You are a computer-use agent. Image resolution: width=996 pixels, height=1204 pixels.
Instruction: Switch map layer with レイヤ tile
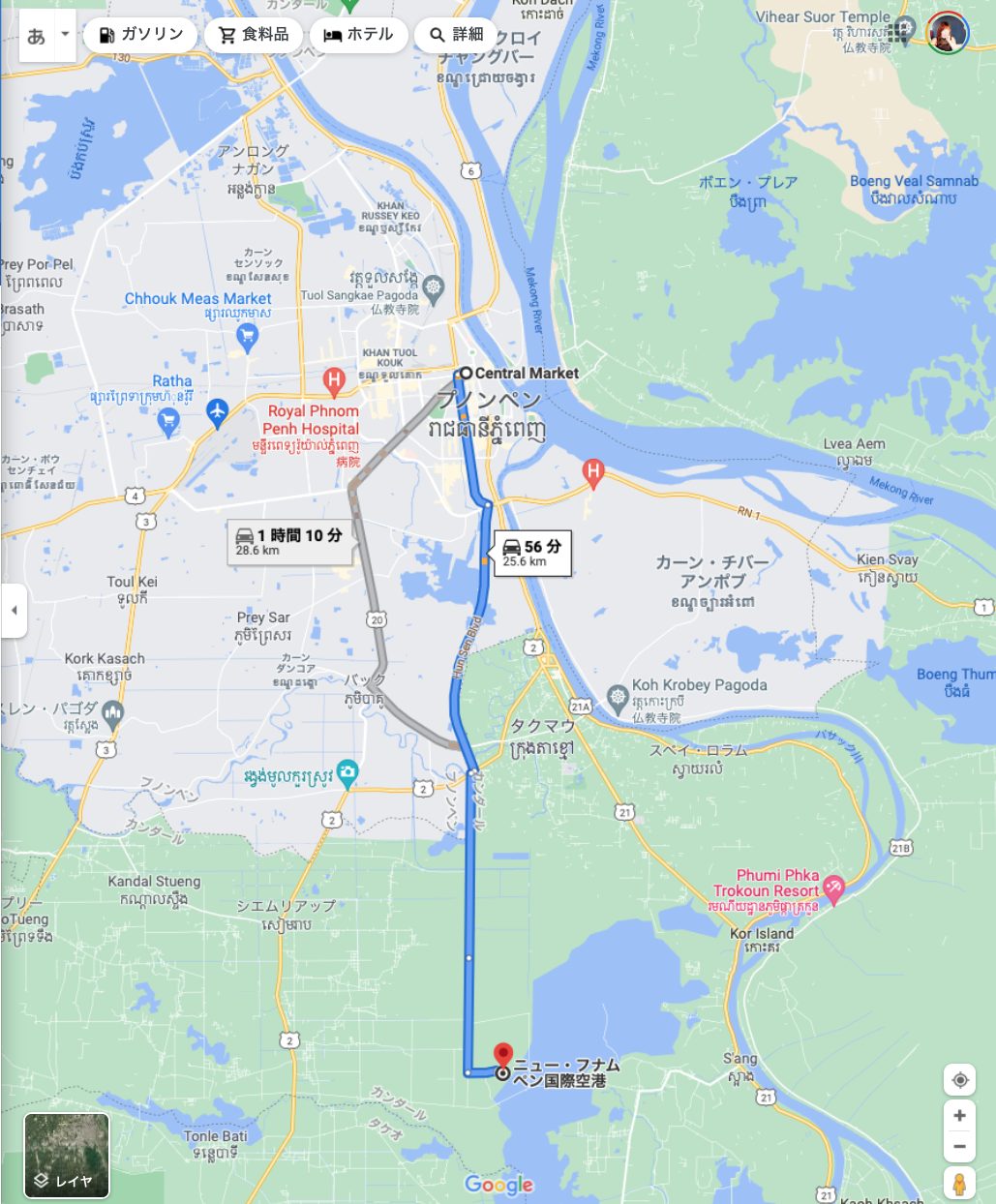[67, 1156]
